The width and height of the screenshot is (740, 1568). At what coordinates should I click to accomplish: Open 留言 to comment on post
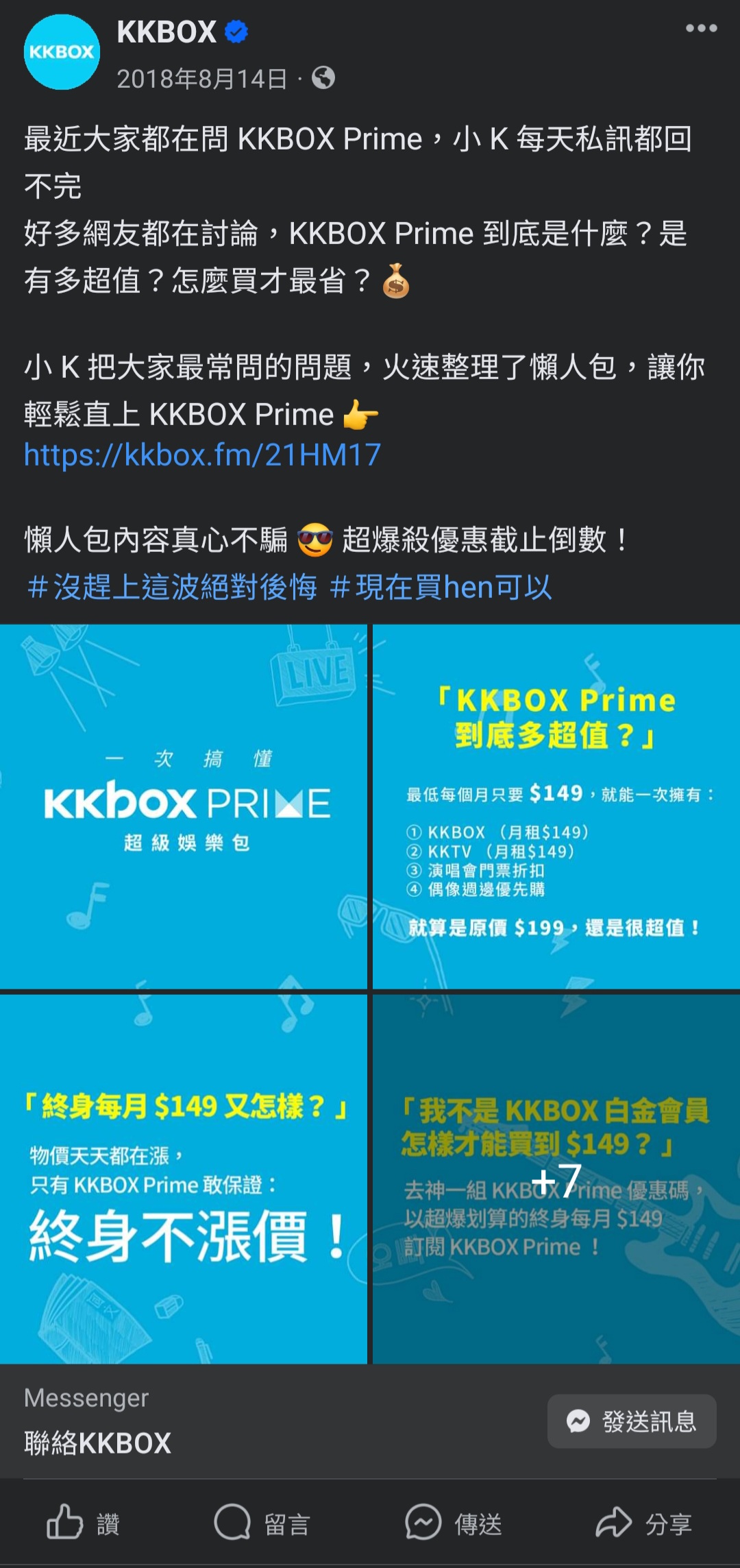tap(262, 1523)
